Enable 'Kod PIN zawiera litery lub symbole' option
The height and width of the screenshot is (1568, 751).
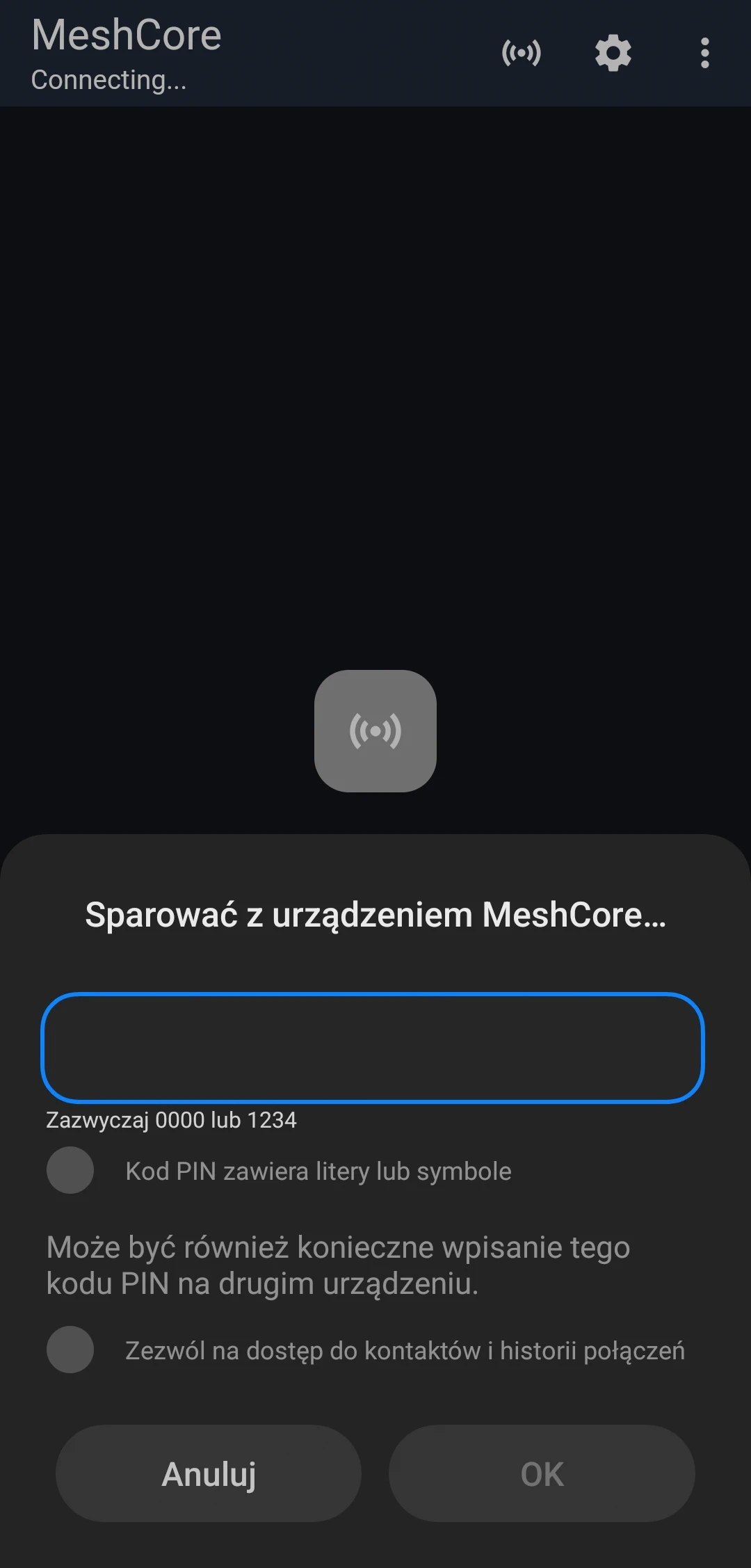click(x=70, y=1171)
